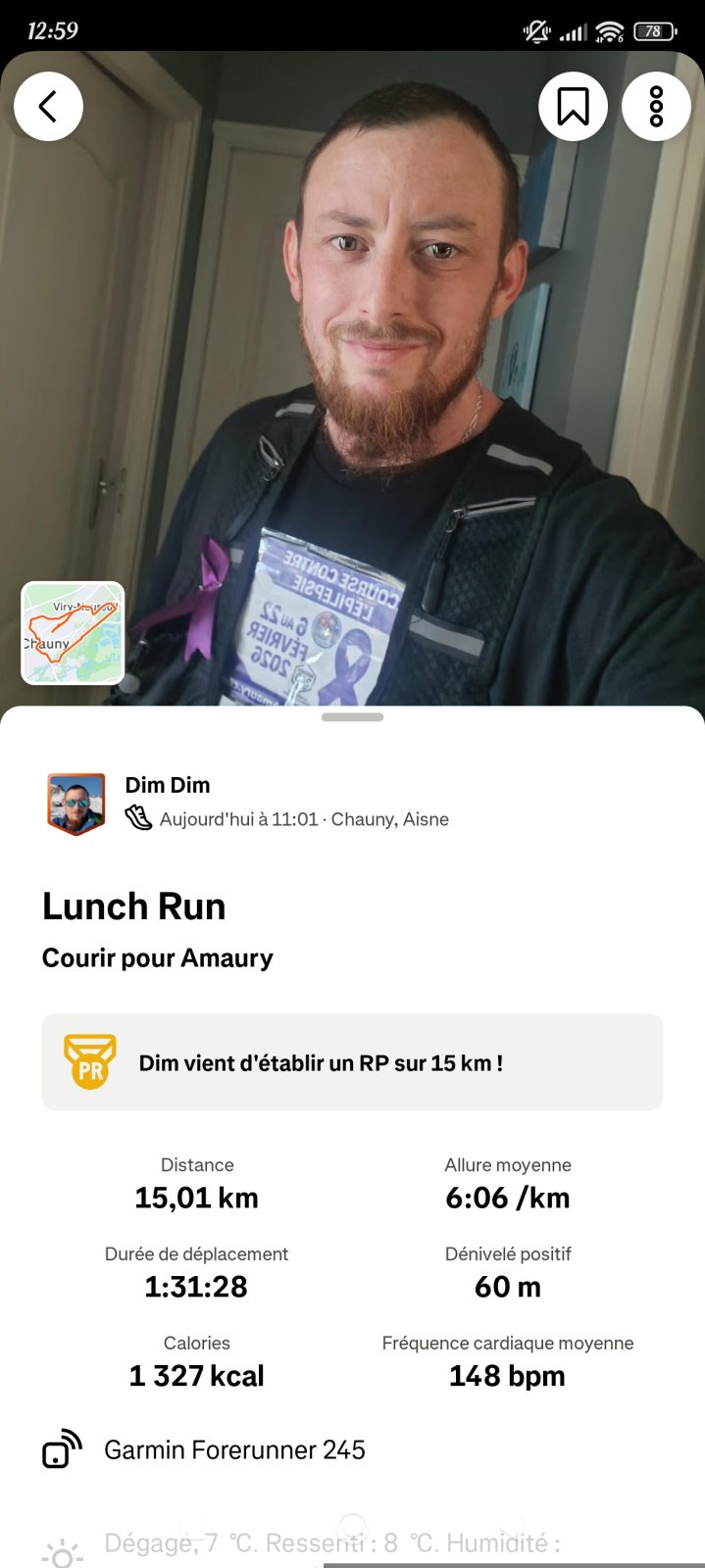Open the three-dot overflow menu
The image size is (705, 1568).
coord(656,106)
